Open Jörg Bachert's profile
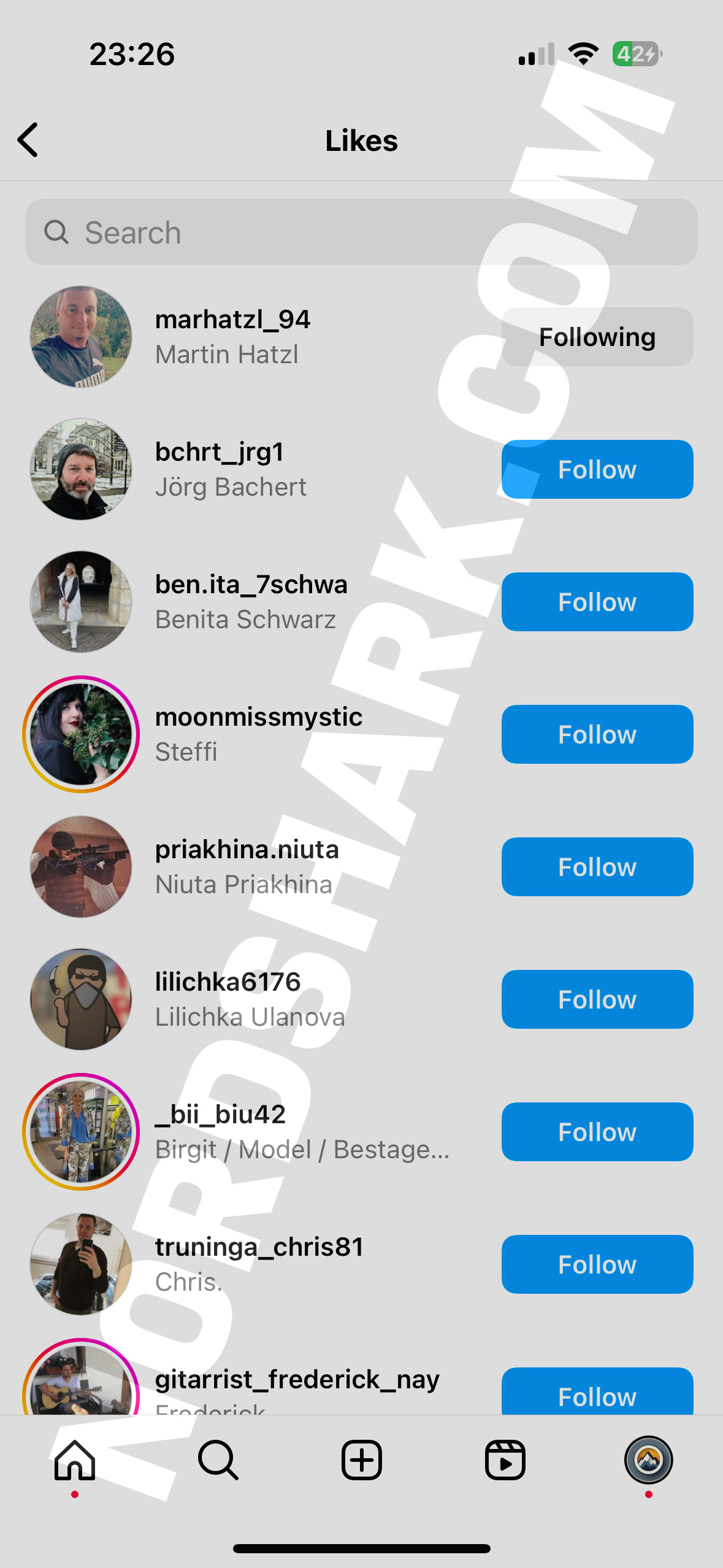The height and width of the screenshot is (1568, 723). click(x=231, y=469)
